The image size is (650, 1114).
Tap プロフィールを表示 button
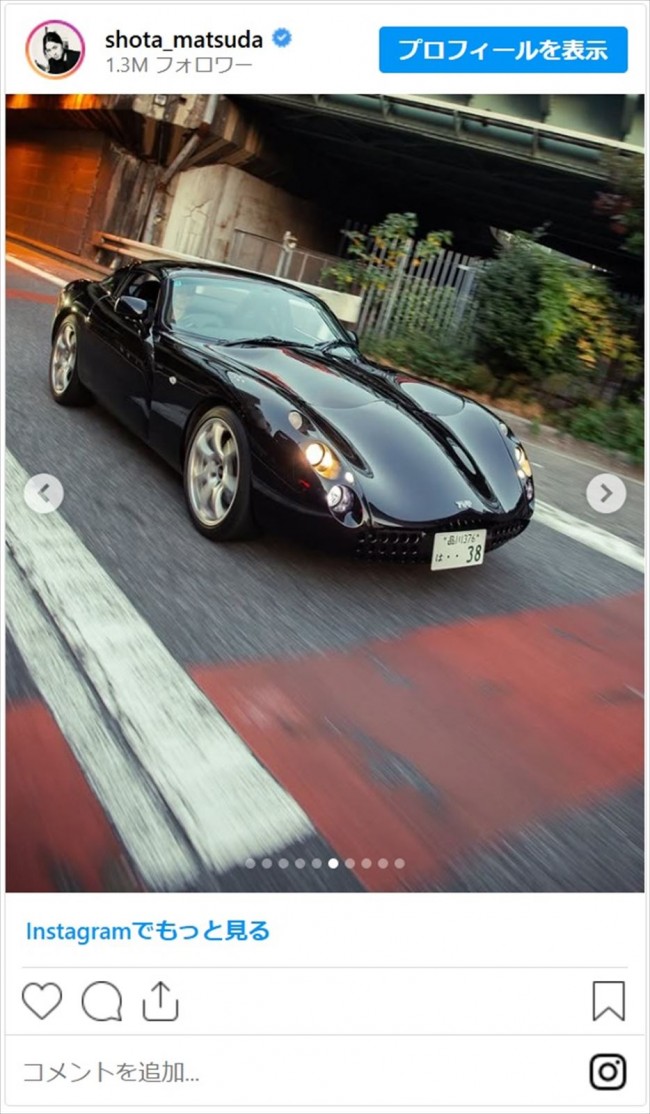point(503,50)
